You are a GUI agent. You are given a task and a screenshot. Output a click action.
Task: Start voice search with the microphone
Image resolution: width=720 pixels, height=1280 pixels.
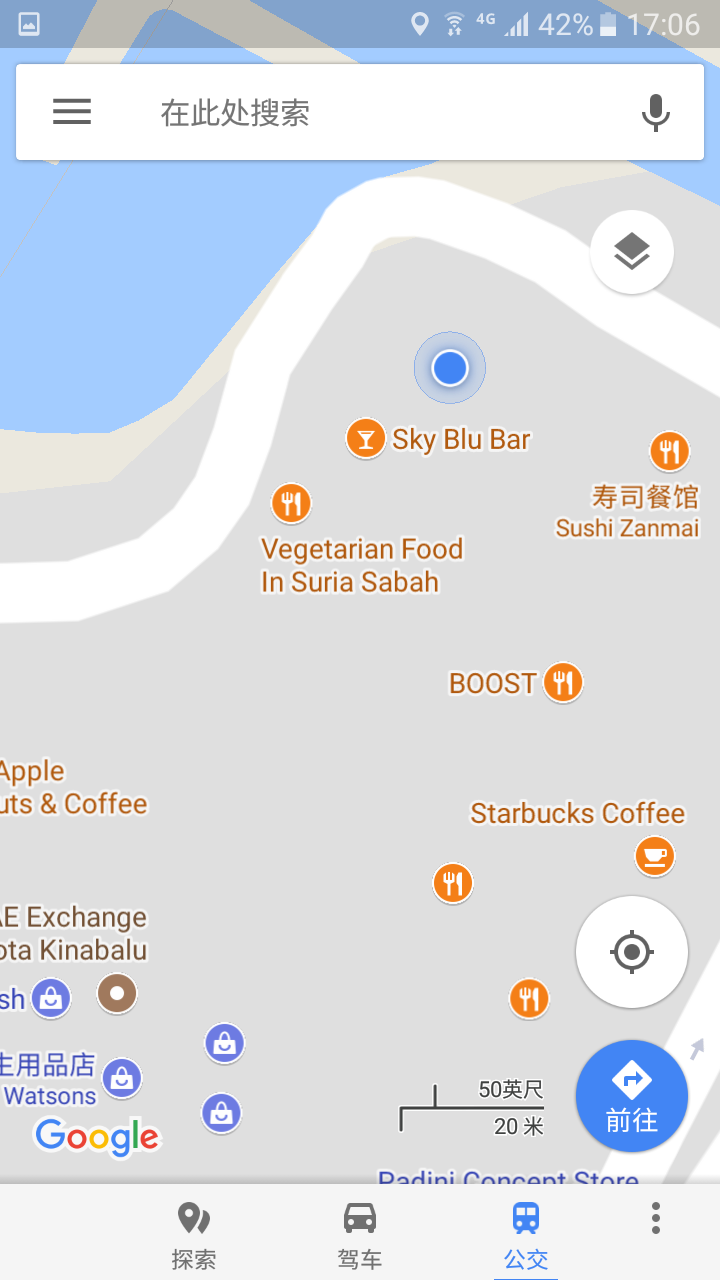pyautogui.click(x=655, y=112)
